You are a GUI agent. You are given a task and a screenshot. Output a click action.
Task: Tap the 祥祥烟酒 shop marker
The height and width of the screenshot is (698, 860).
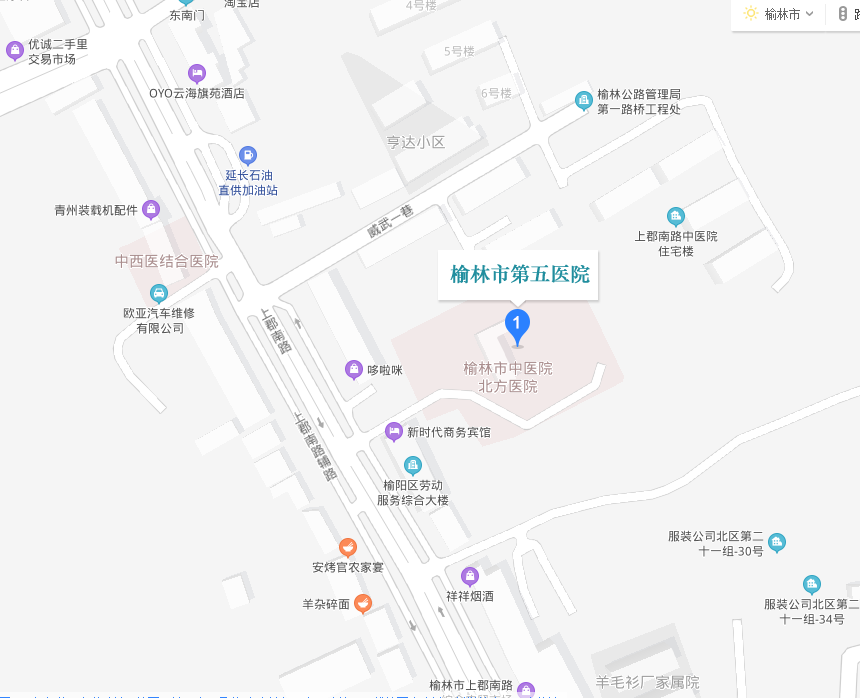tap(470, 576)
